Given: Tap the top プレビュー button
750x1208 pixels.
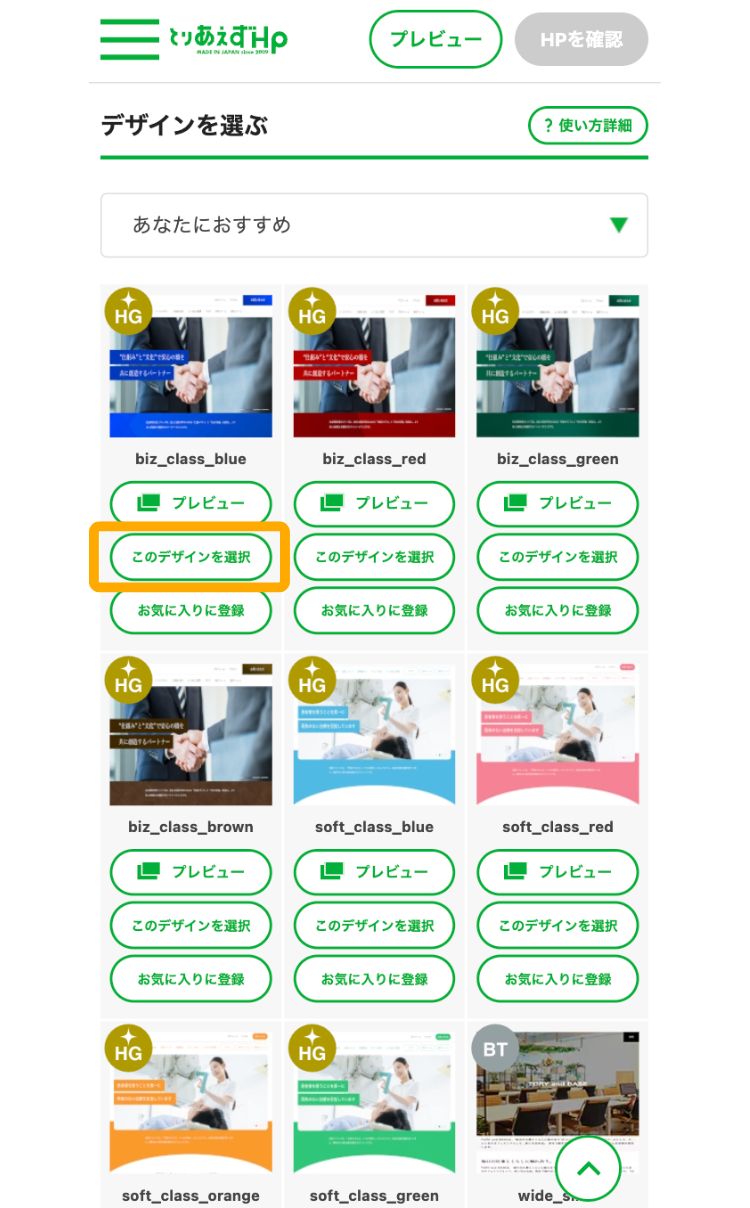Looking at the screenshot, I should 435,40.
